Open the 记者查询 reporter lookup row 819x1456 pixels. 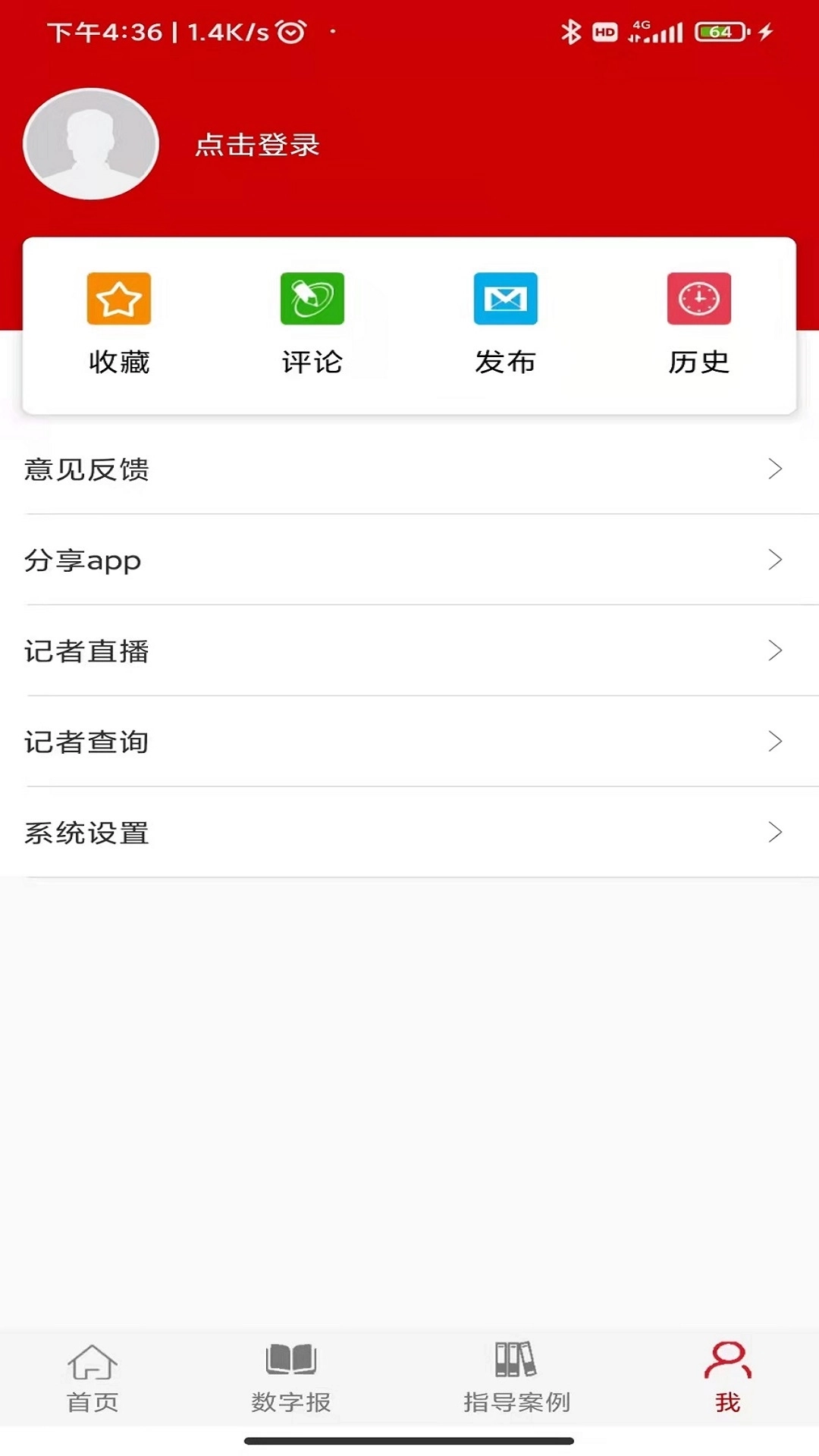pyautogui.click(x=409, y=742)
